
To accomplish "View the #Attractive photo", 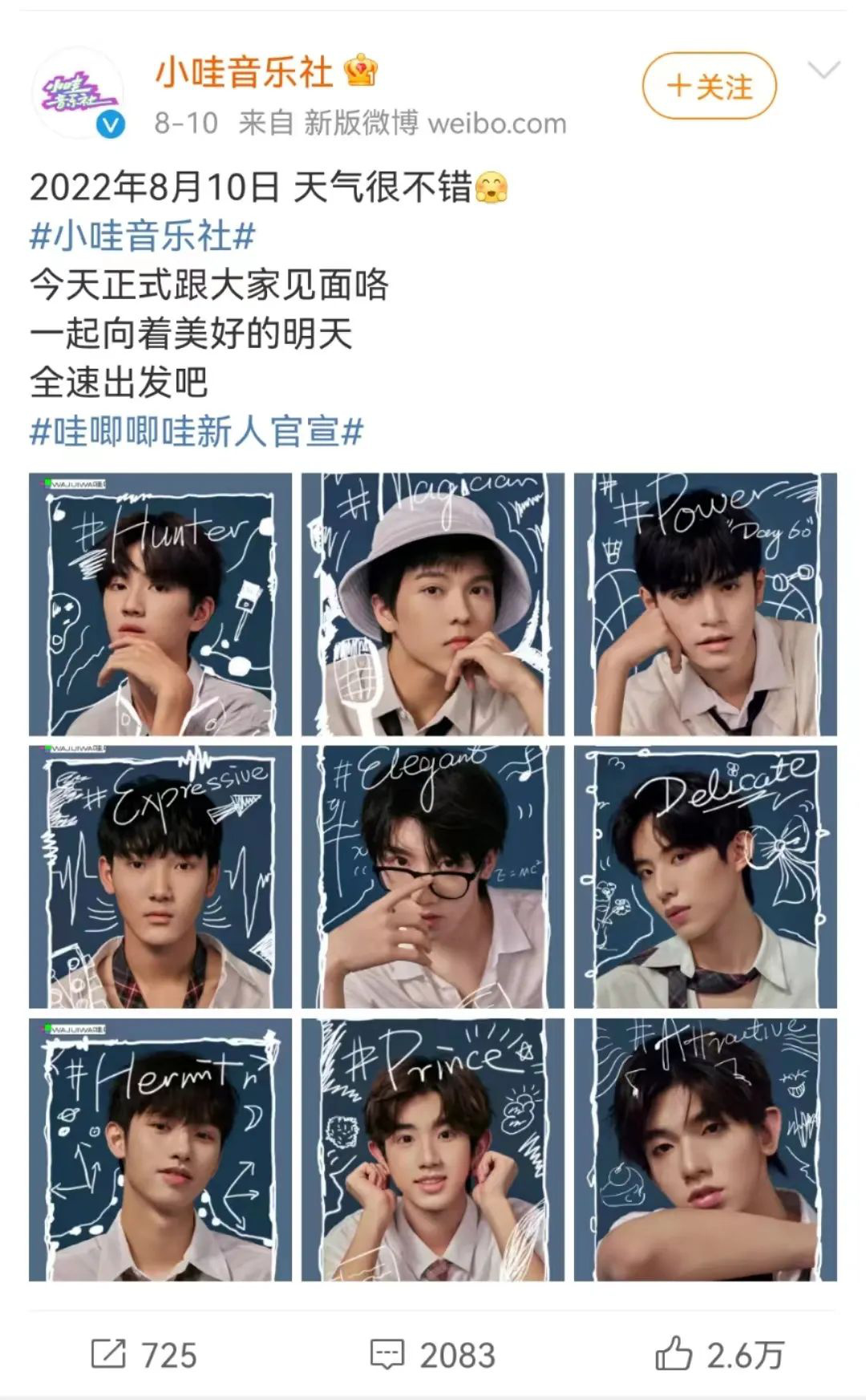I will (x=705, y=1149).
